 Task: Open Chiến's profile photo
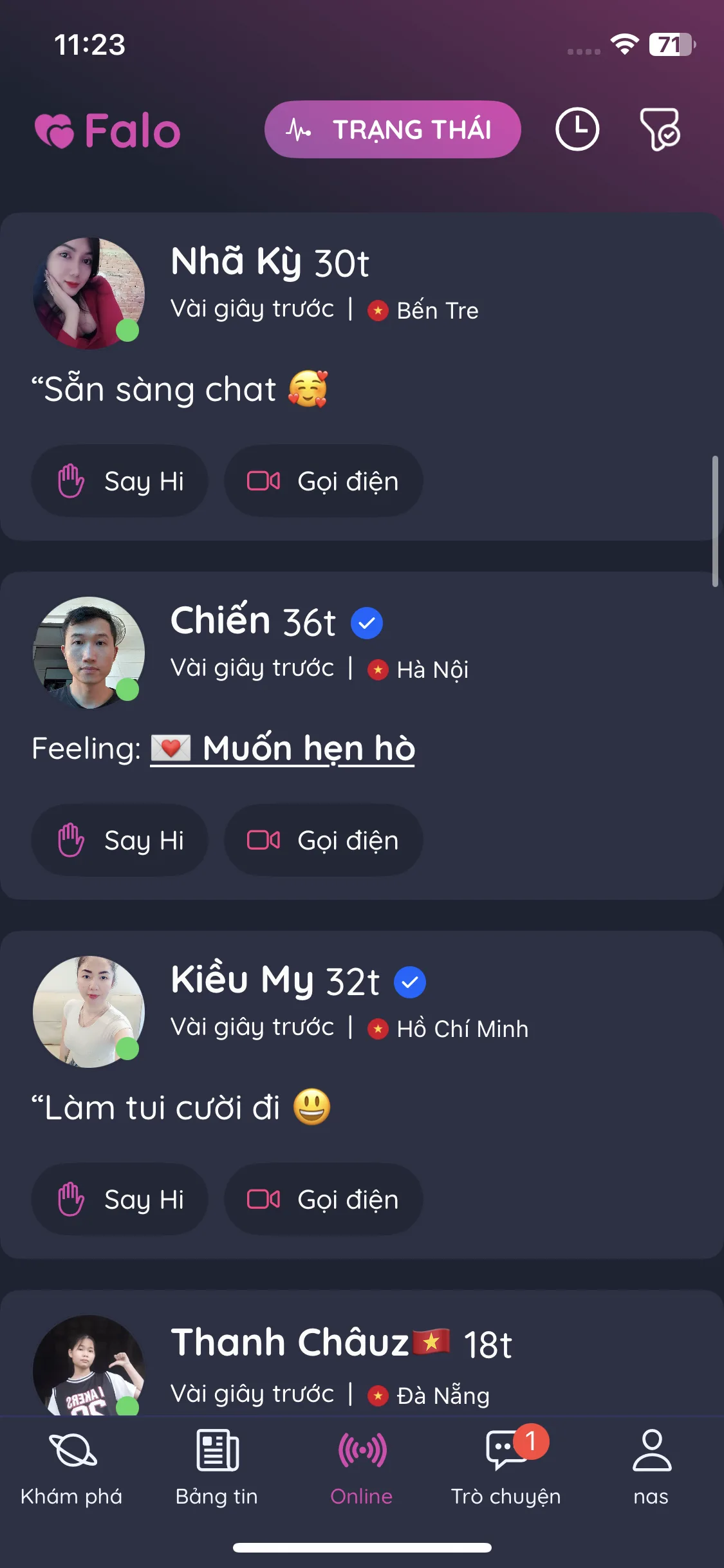[x=89, y=653]
